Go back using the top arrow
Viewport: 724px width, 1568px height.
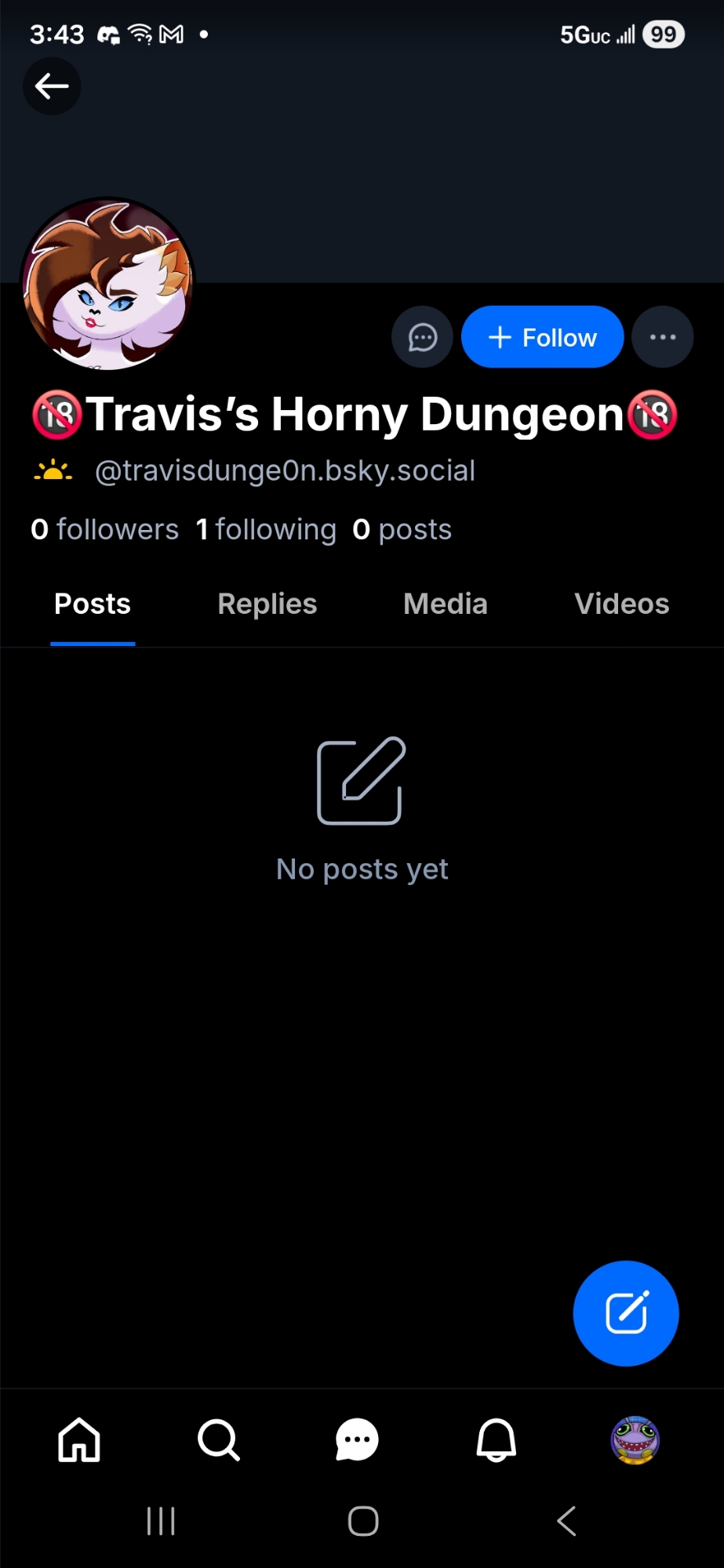tap(52, 86)
